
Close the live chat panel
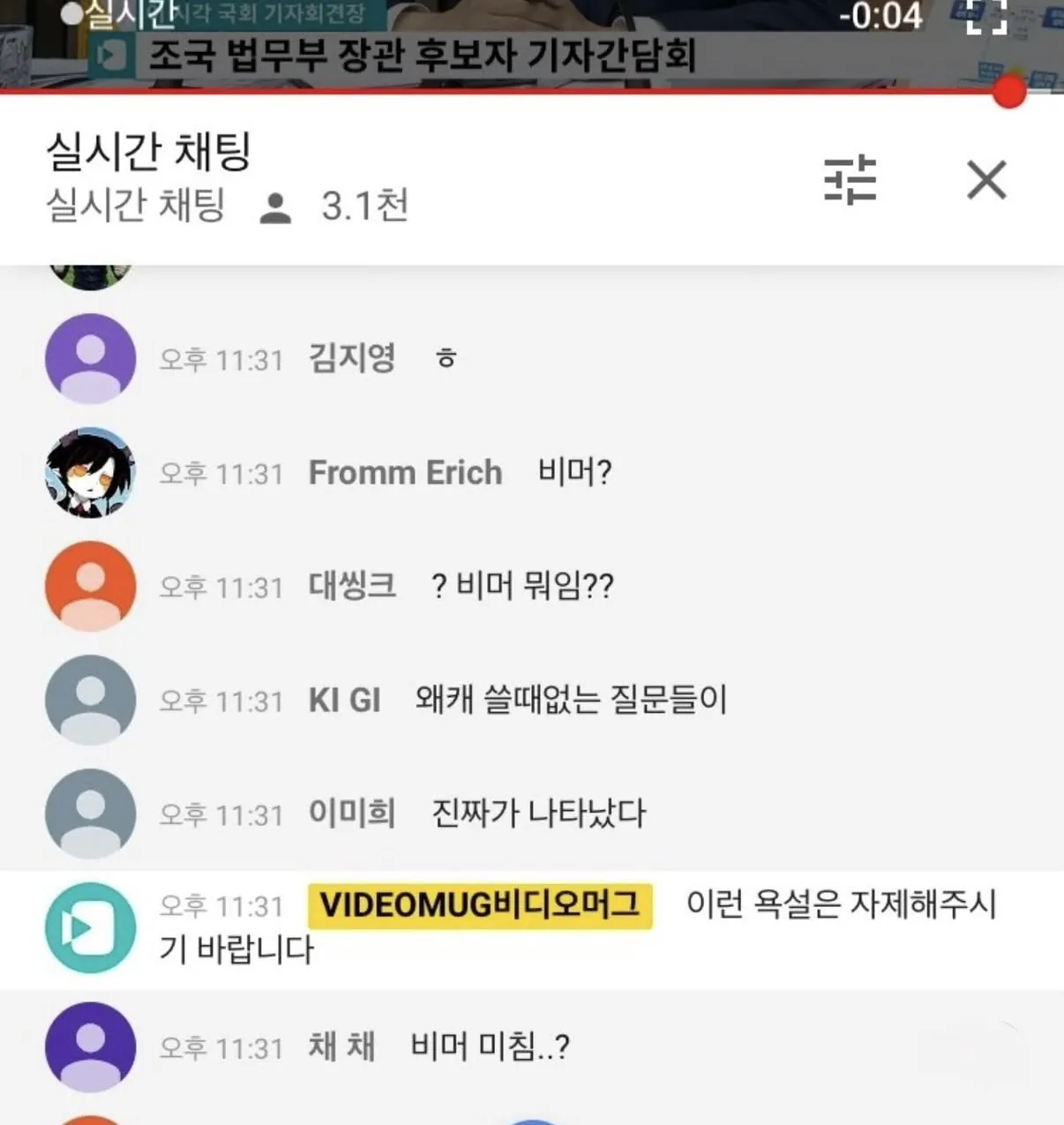985,181
